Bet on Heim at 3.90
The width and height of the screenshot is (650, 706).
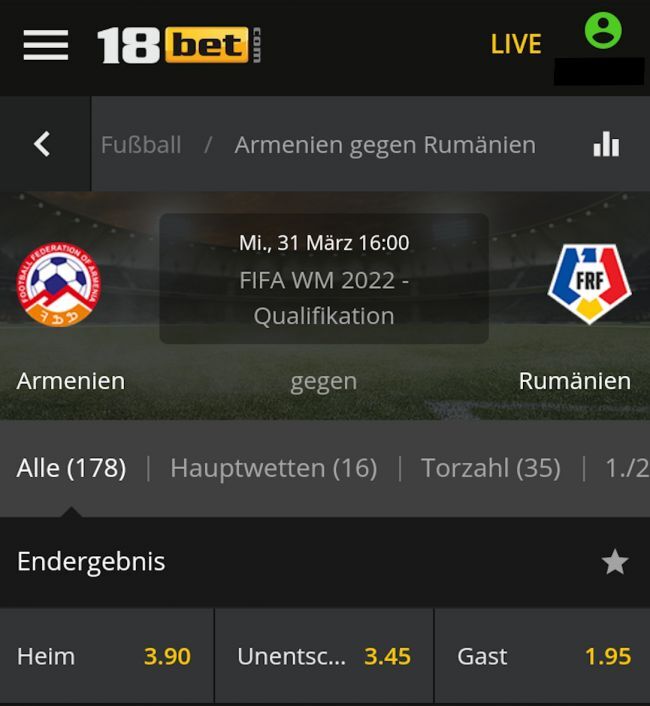[x=106, y=656]
